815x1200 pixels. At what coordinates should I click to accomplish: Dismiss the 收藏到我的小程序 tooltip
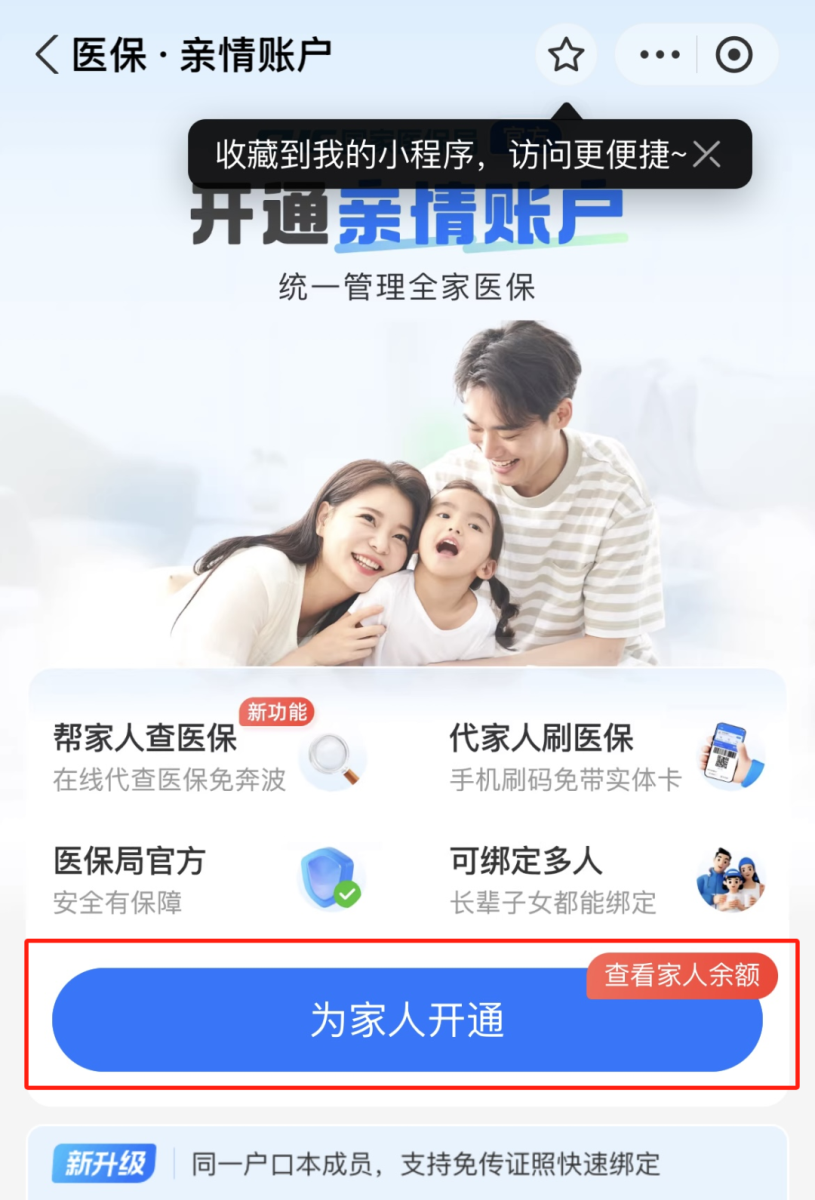coord(707,154)
